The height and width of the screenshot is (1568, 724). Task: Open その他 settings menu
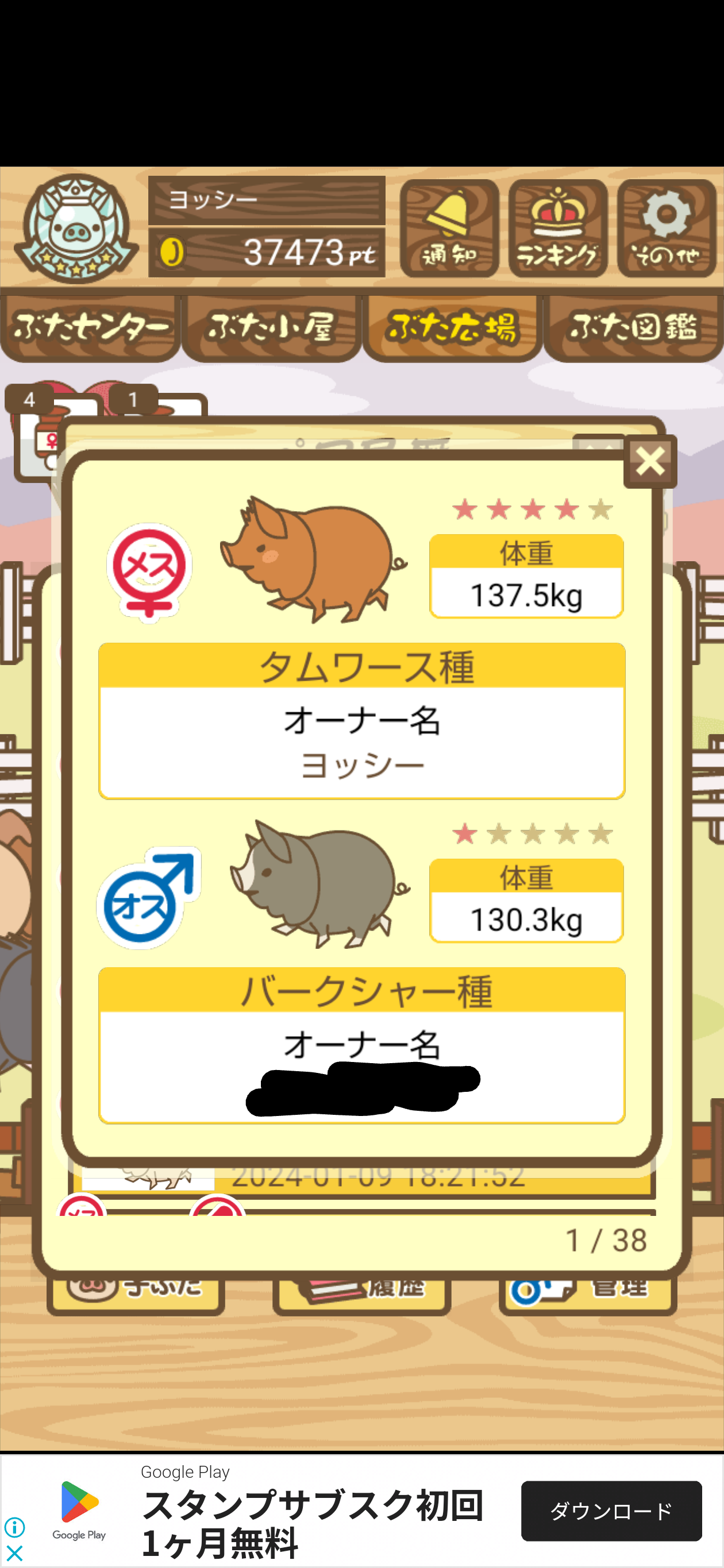pos(666,228)
